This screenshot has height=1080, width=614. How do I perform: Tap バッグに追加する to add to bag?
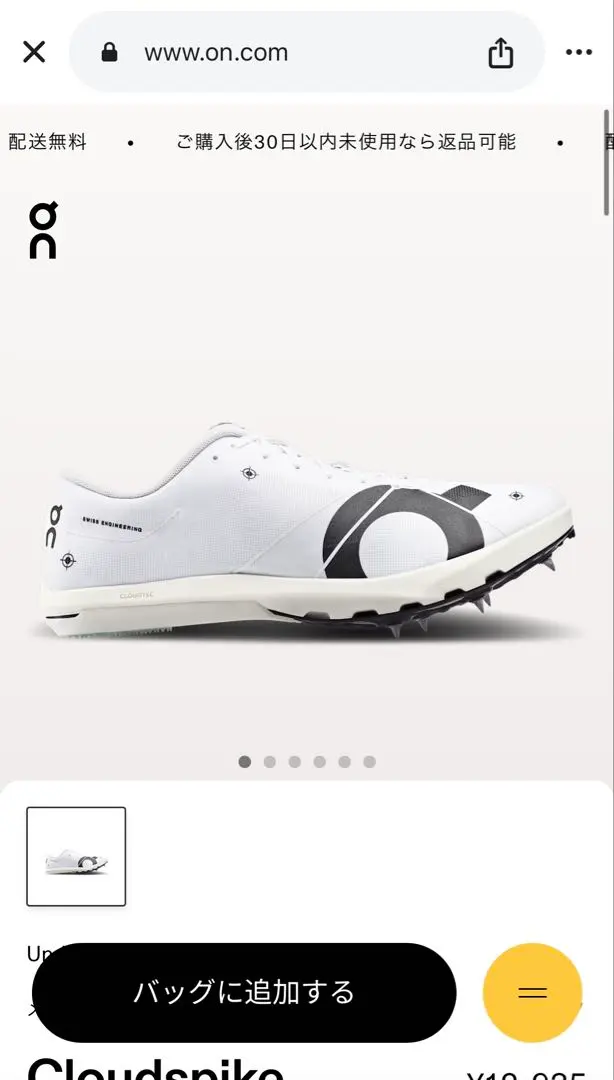244,992
